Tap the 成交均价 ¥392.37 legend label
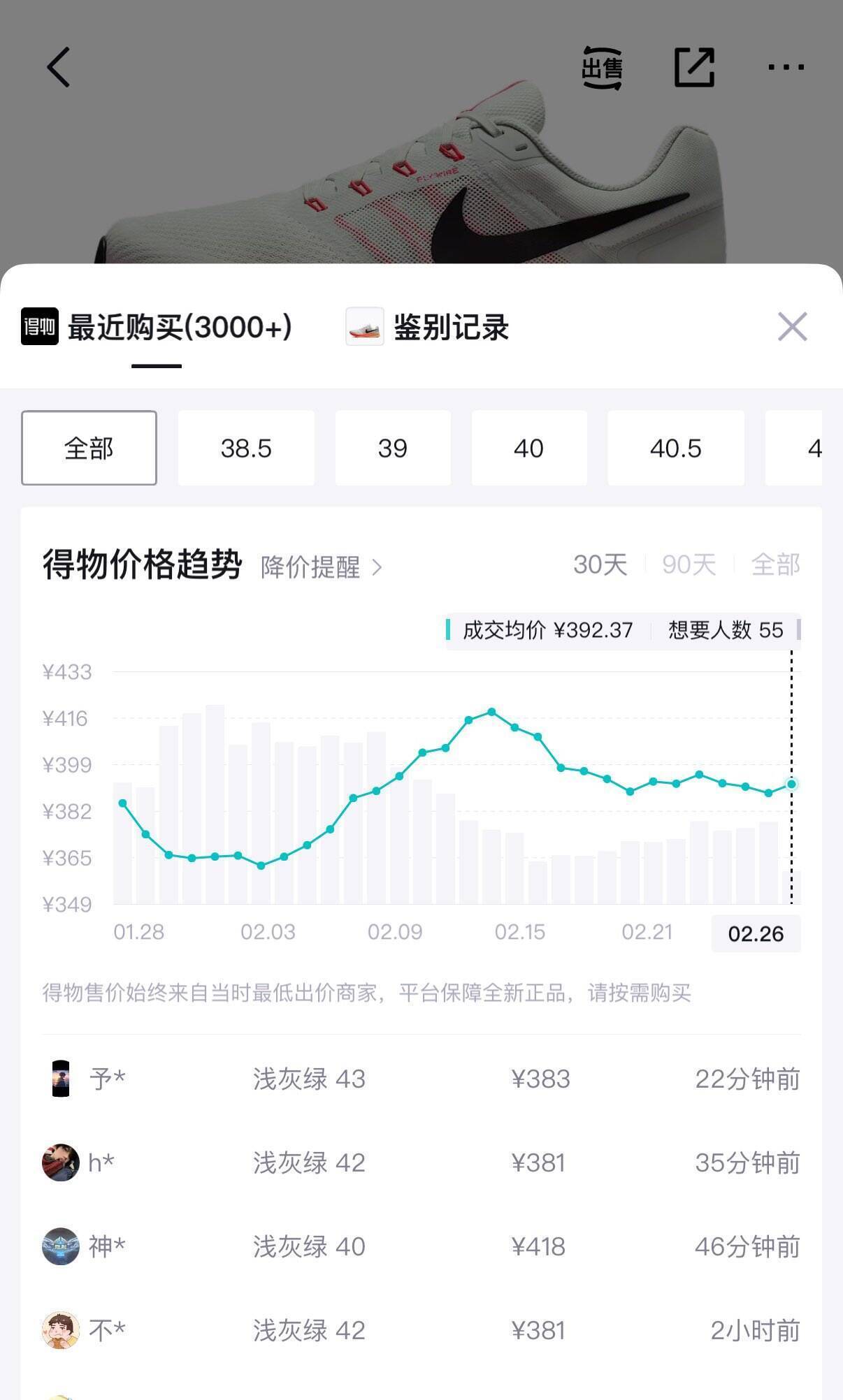The image size is (843, 1400). pyautogui.click(x=547, y=630)
